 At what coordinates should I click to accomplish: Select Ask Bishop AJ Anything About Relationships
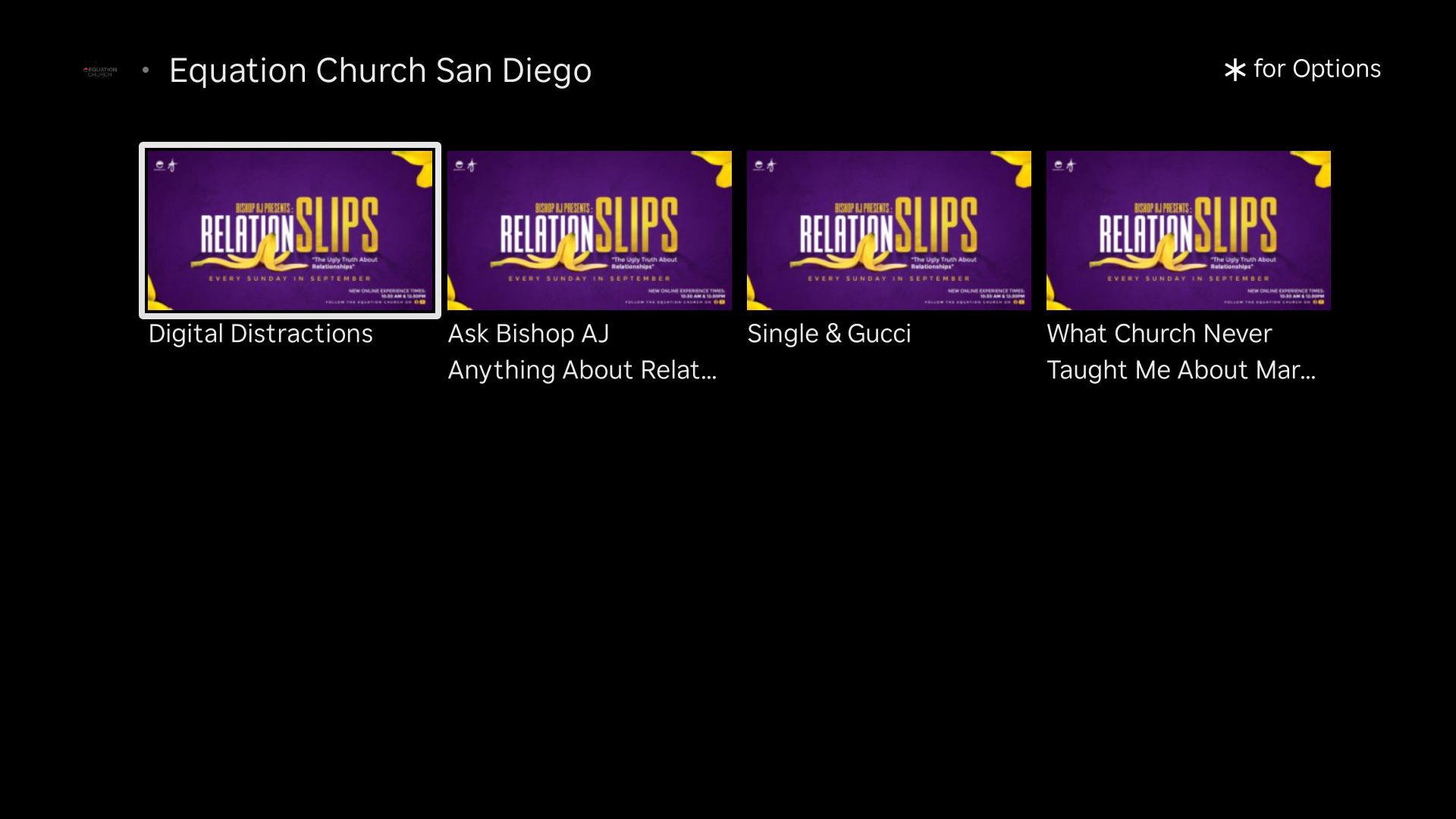589,231
